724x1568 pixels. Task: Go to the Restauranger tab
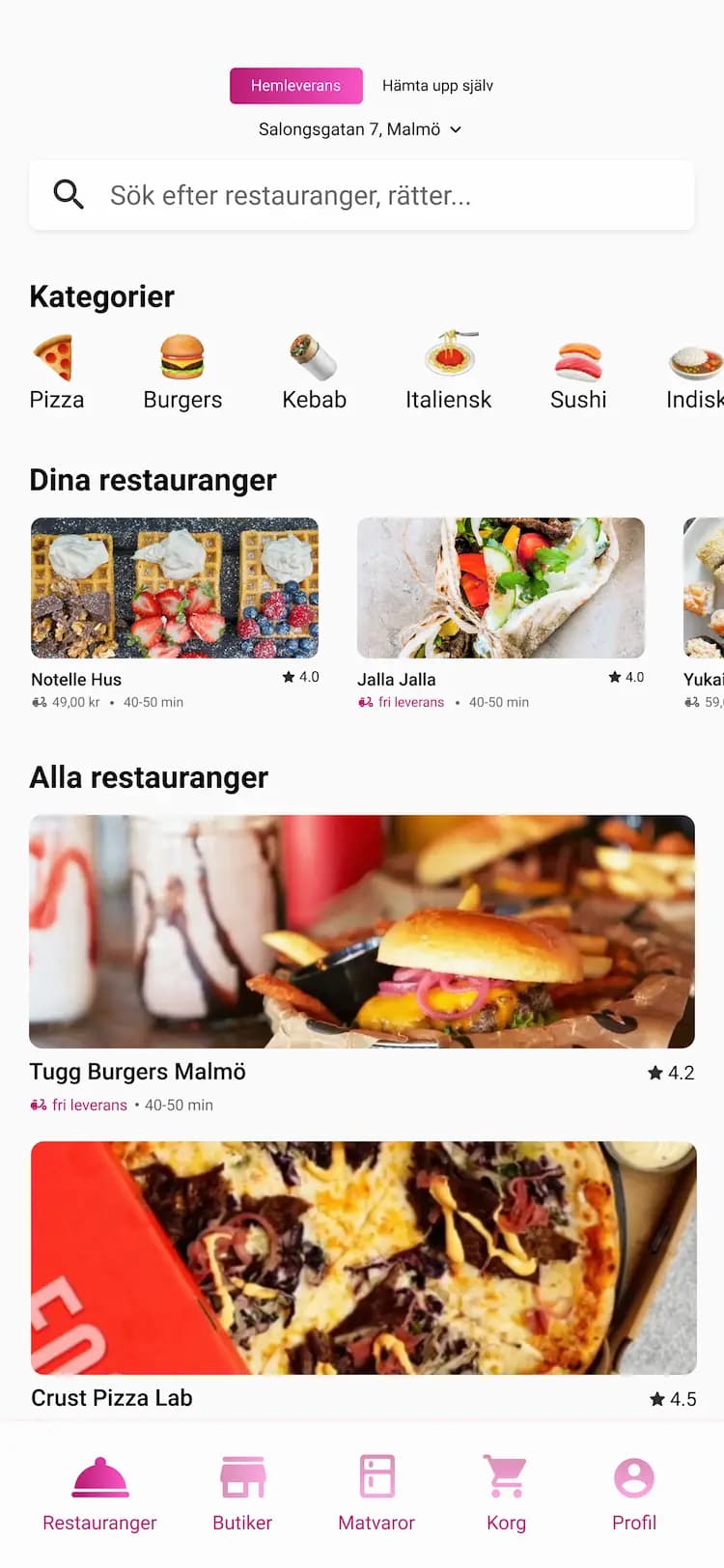[x=99, y=1493]
